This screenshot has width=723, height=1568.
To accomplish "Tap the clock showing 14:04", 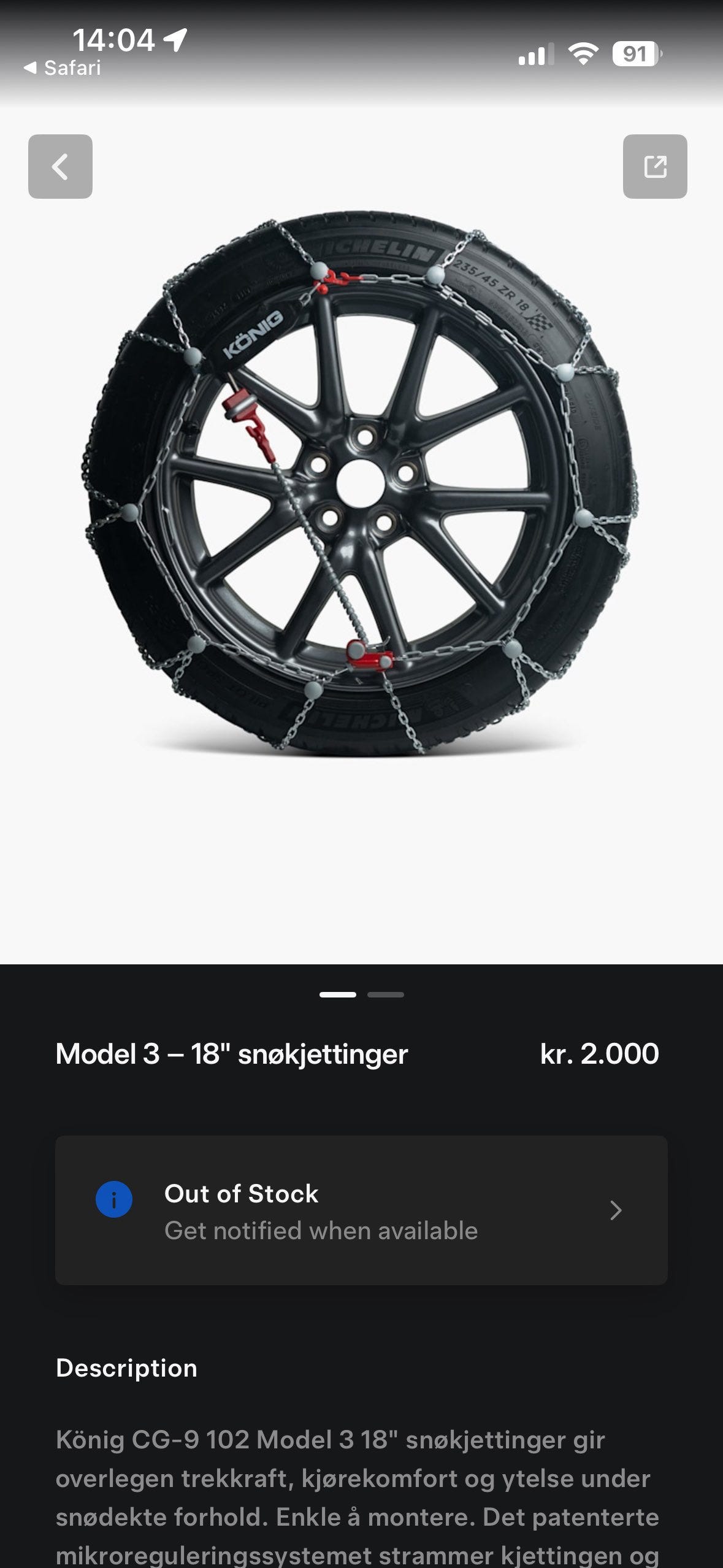I will pos(115,39).
